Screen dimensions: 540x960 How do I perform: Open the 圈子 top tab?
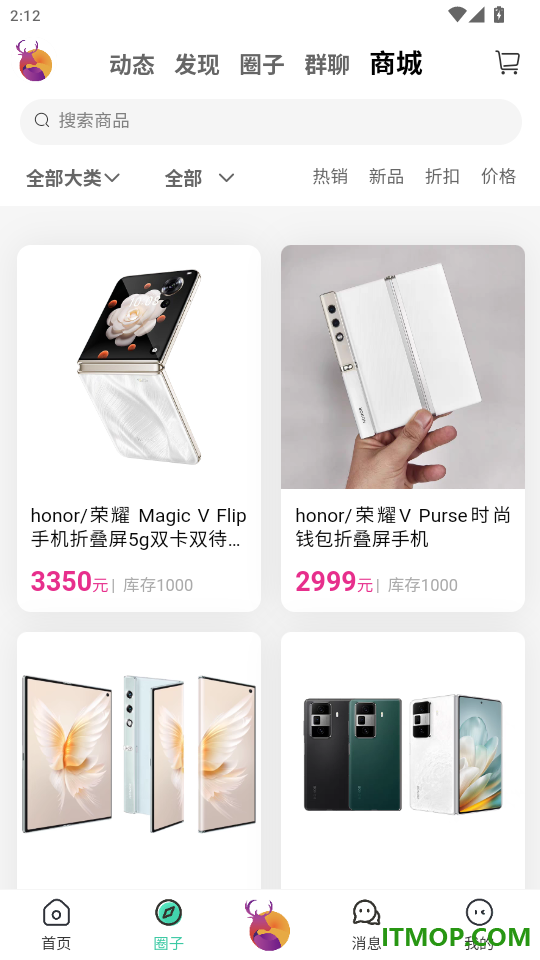click(x=261, y=64)
